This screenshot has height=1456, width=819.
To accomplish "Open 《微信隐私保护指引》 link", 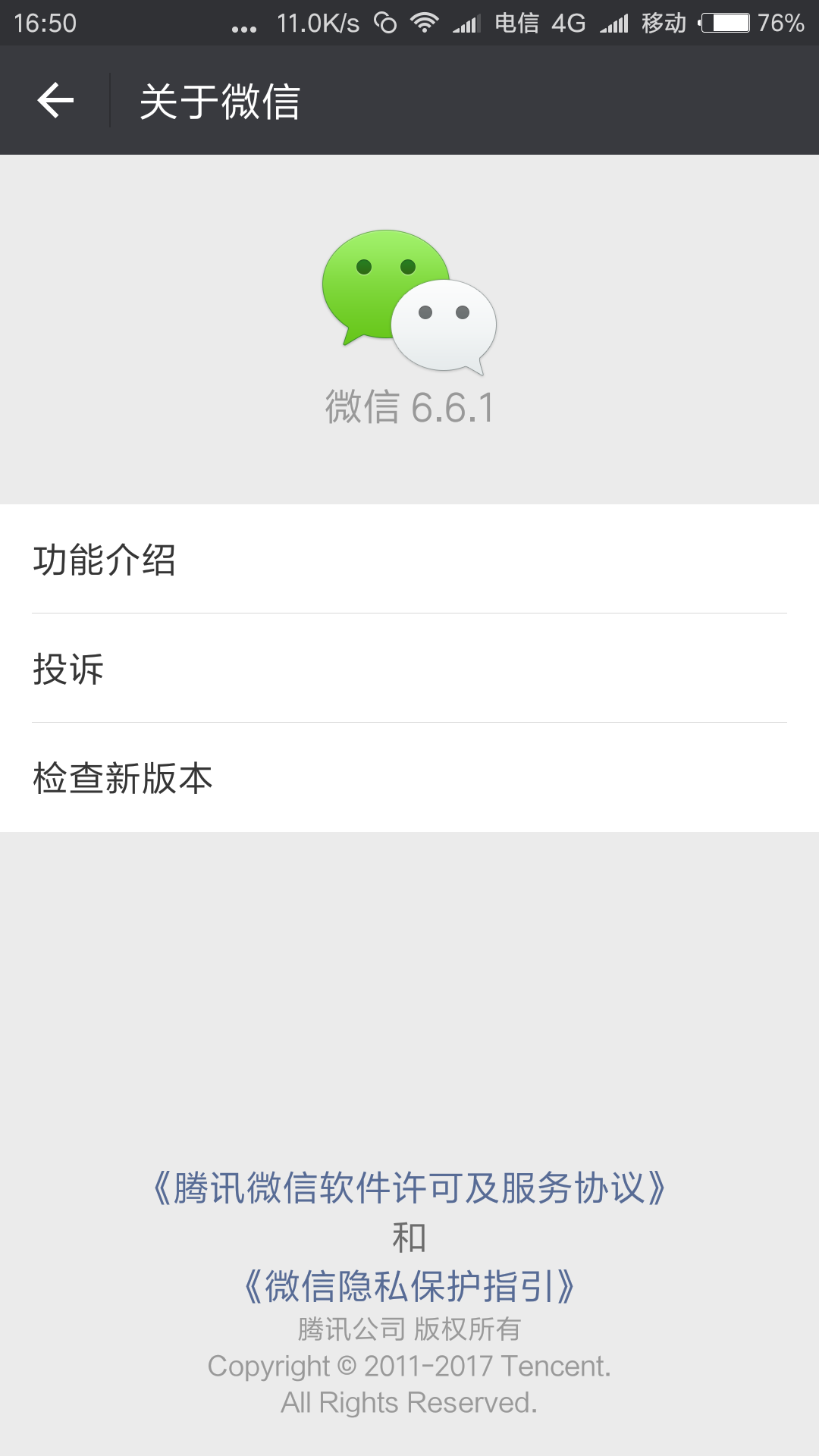I will click(x=409, y=1286).
